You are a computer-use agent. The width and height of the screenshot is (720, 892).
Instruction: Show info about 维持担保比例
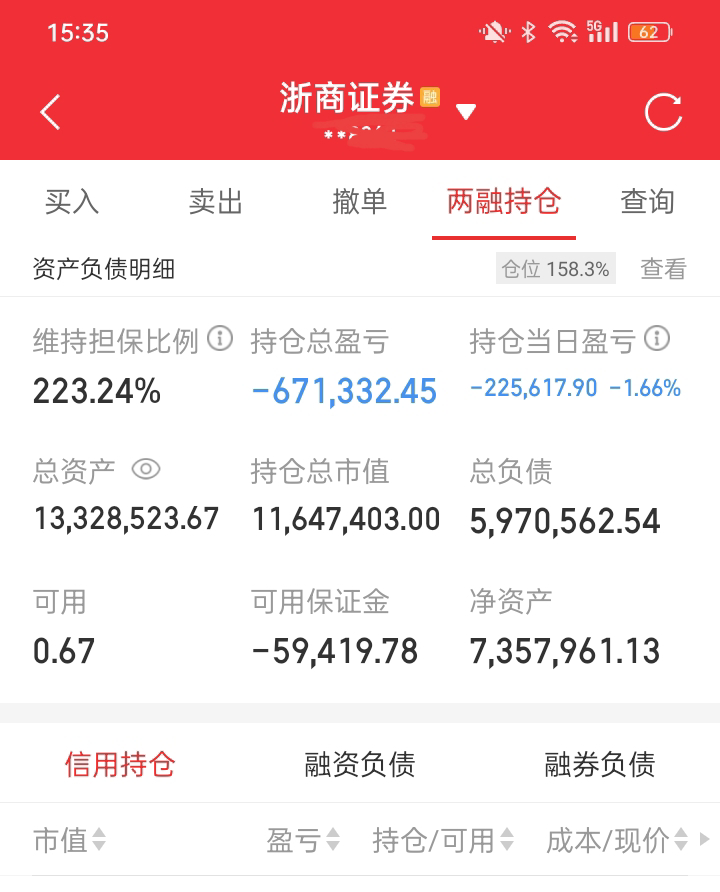coord(220,339)
